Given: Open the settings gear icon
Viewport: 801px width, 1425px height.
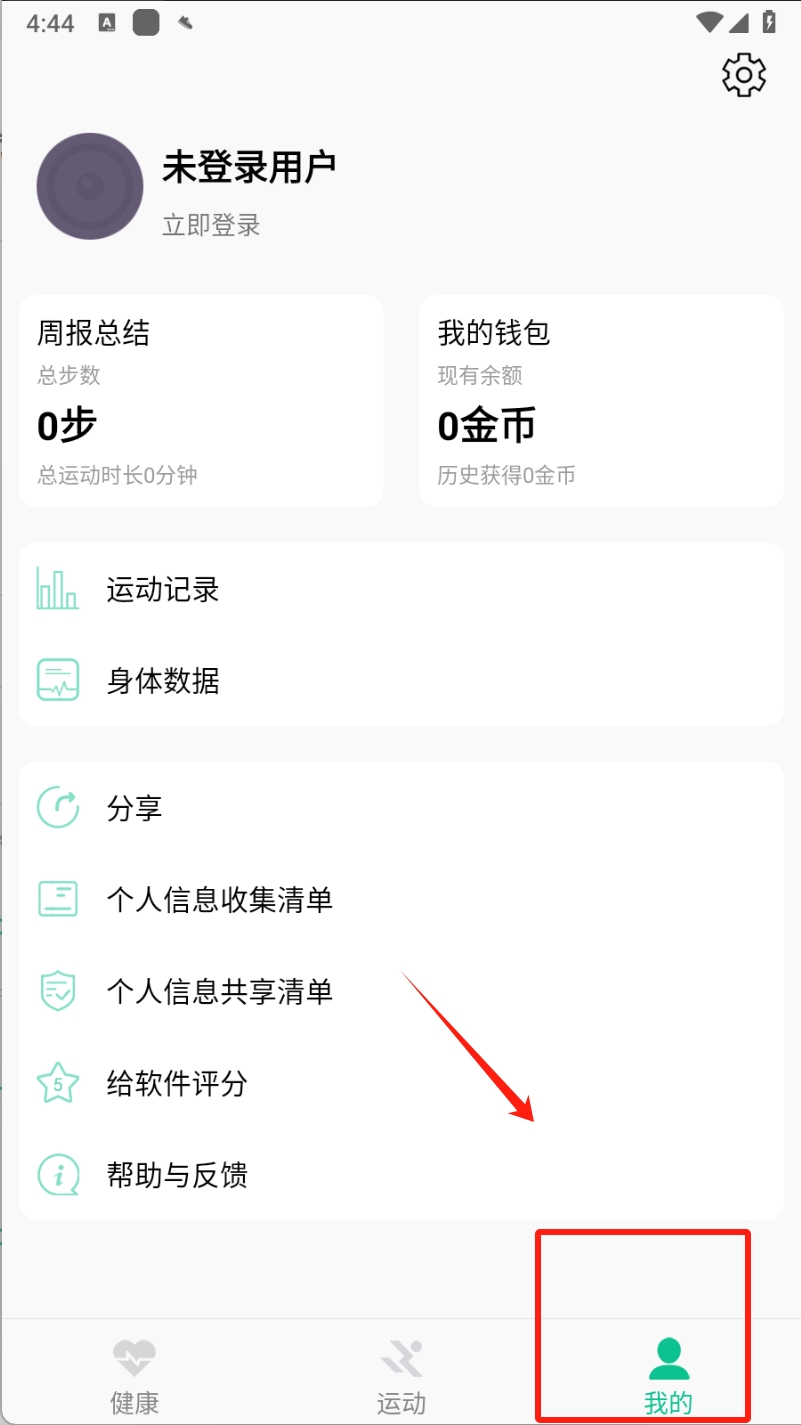Looking at the screenshot, I should 743,75.
